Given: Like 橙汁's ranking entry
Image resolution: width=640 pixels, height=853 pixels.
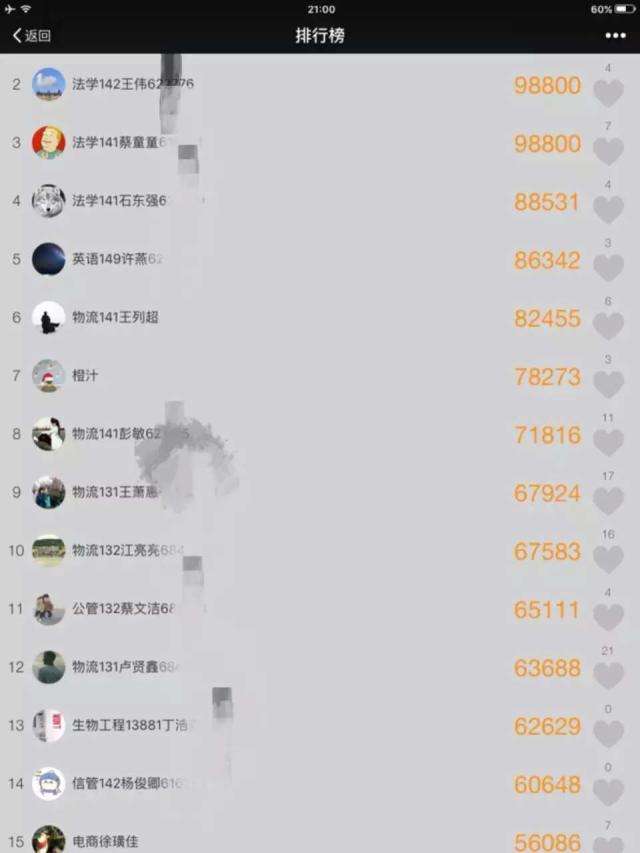Looking at the screenshot, I should tap(608, 384).
